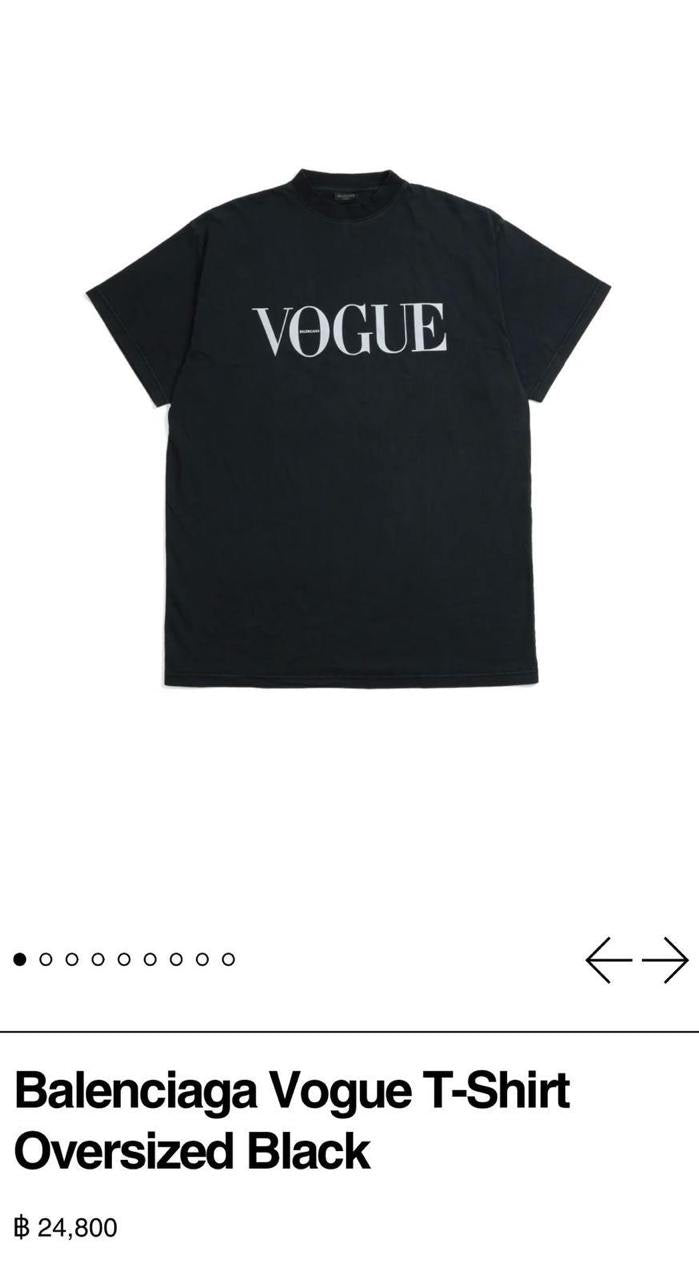
Task: Go to the previous product image arrow
Action: tap(608, 960)
